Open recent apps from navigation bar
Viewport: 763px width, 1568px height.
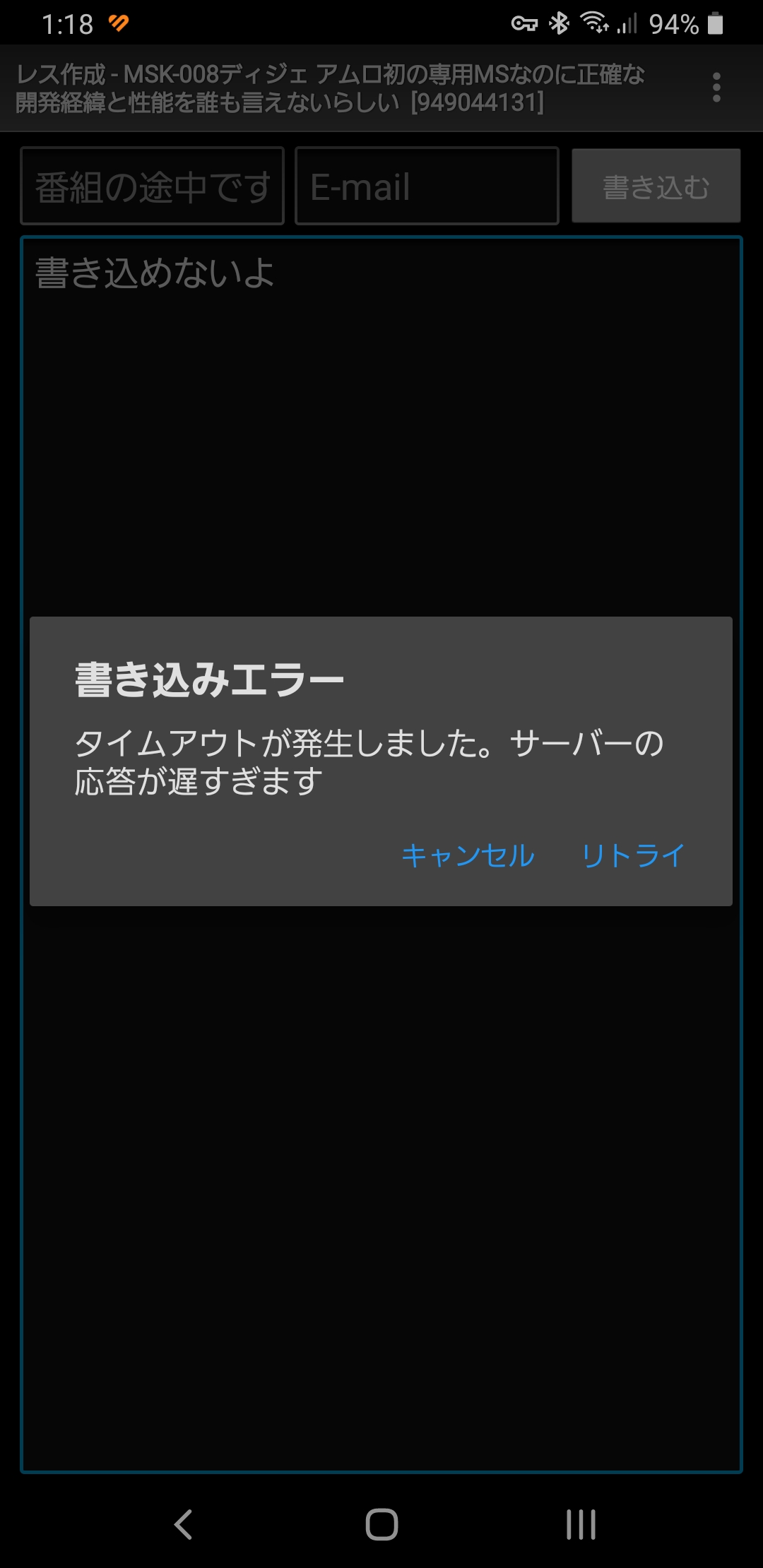click(x=581, y=1524)
